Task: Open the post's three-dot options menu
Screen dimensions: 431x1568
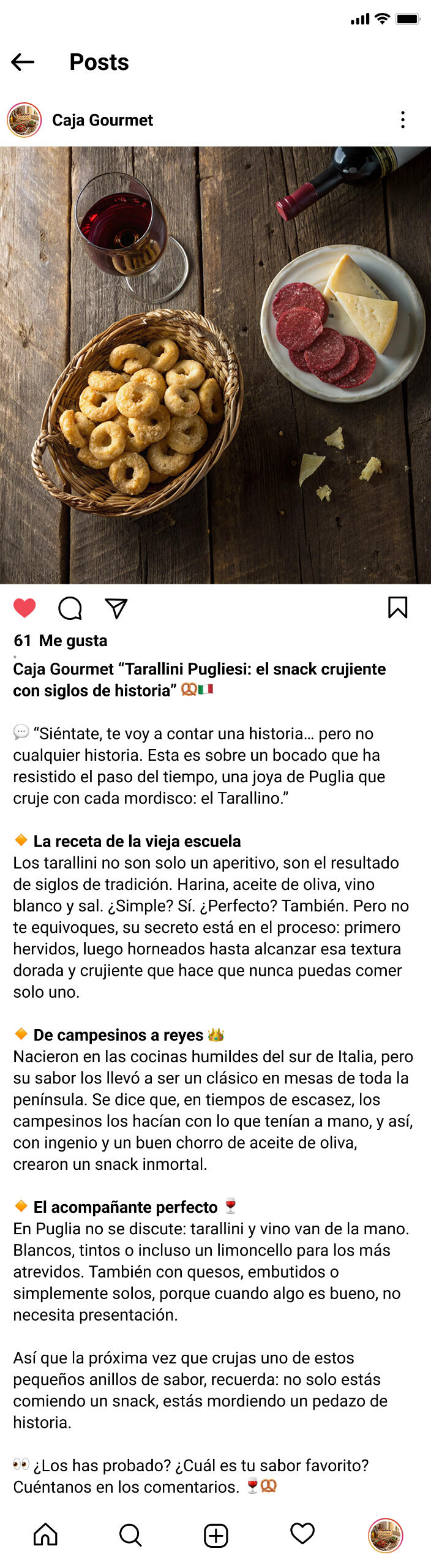Action: pyautogui.click(x=402, y=119)
